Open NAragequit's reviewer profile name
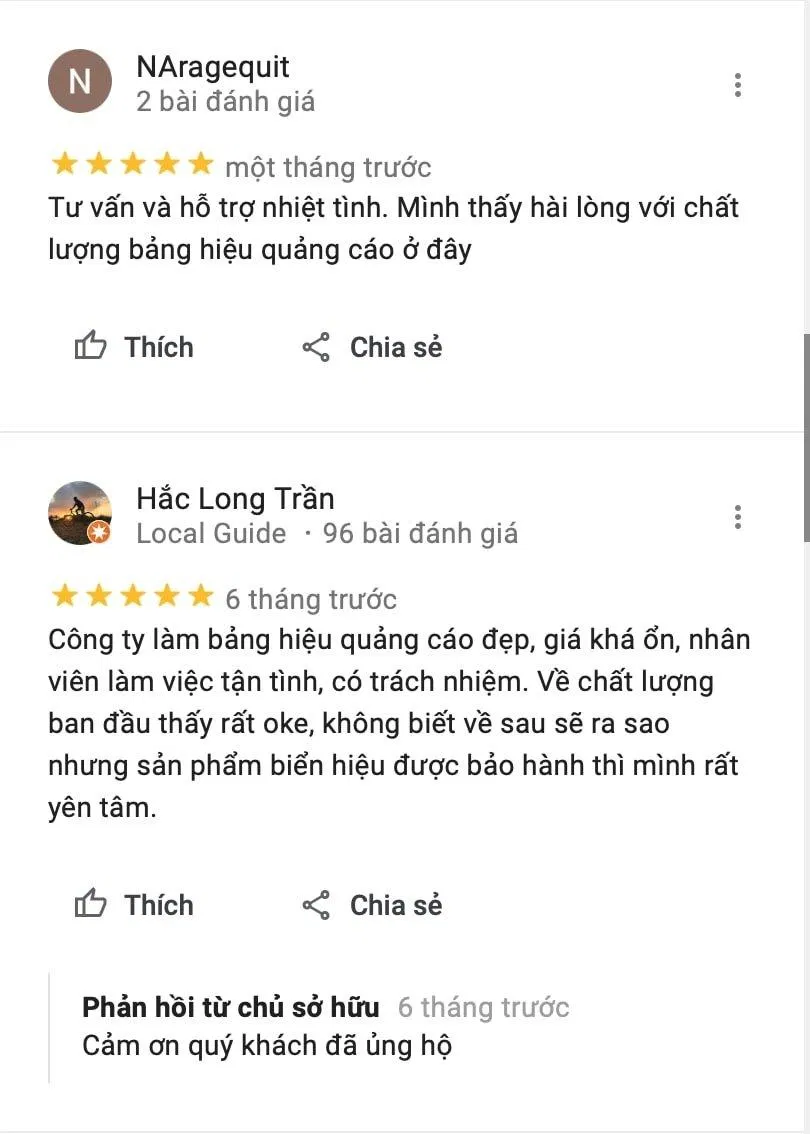Screen dimensions: 810x1134 coord(213,67)
